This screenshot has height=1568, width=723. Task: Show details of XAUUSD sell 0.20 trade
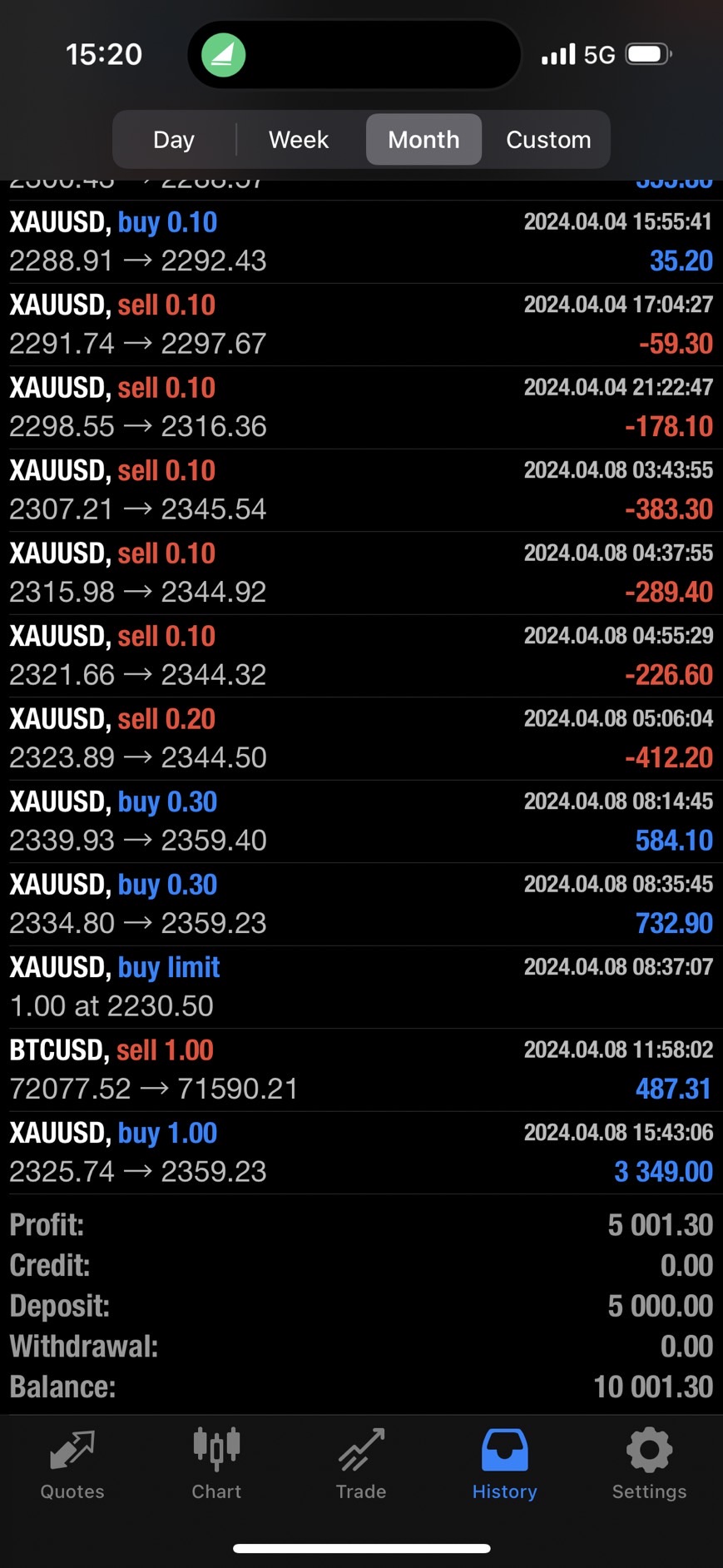point(361,738)
